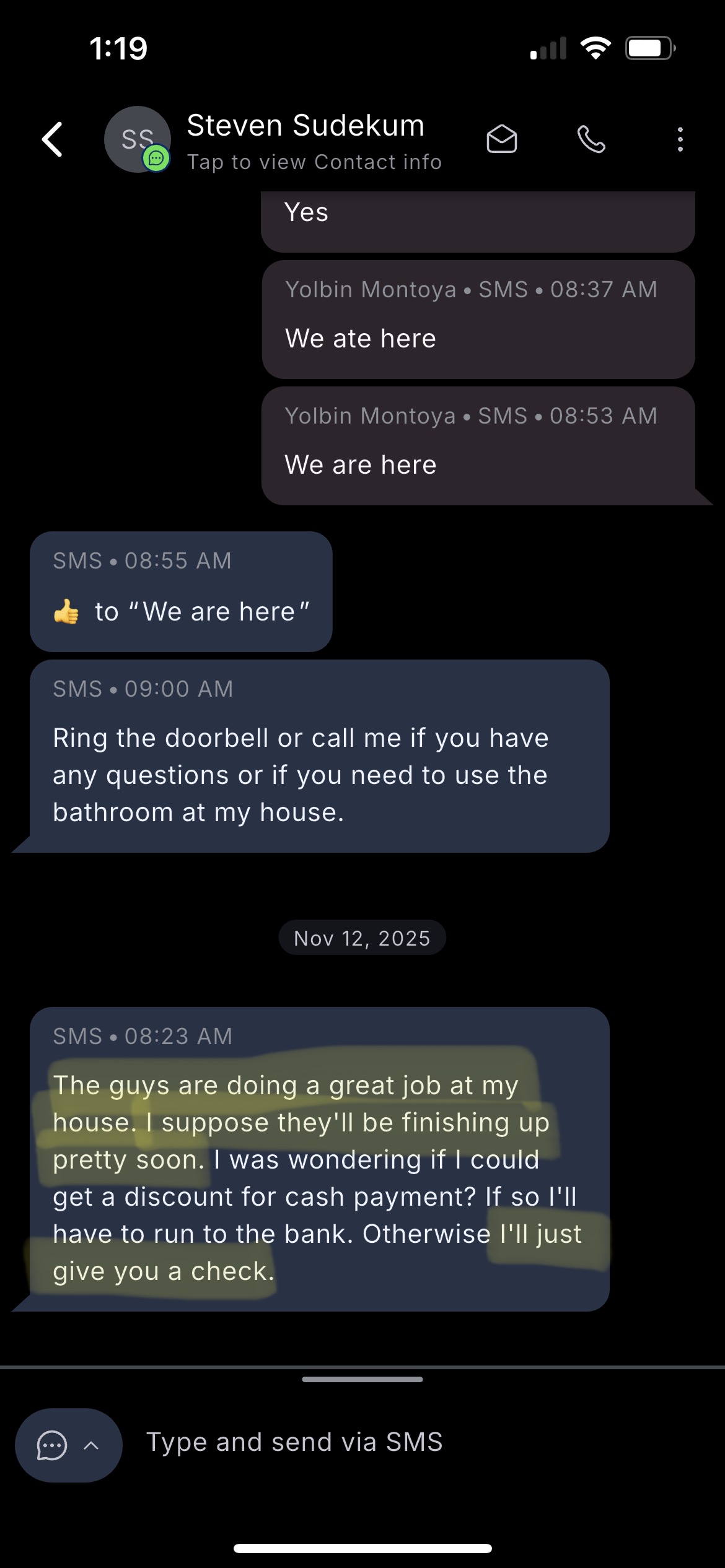Open the three-dot overflow menu

click(x=680, y=139)
